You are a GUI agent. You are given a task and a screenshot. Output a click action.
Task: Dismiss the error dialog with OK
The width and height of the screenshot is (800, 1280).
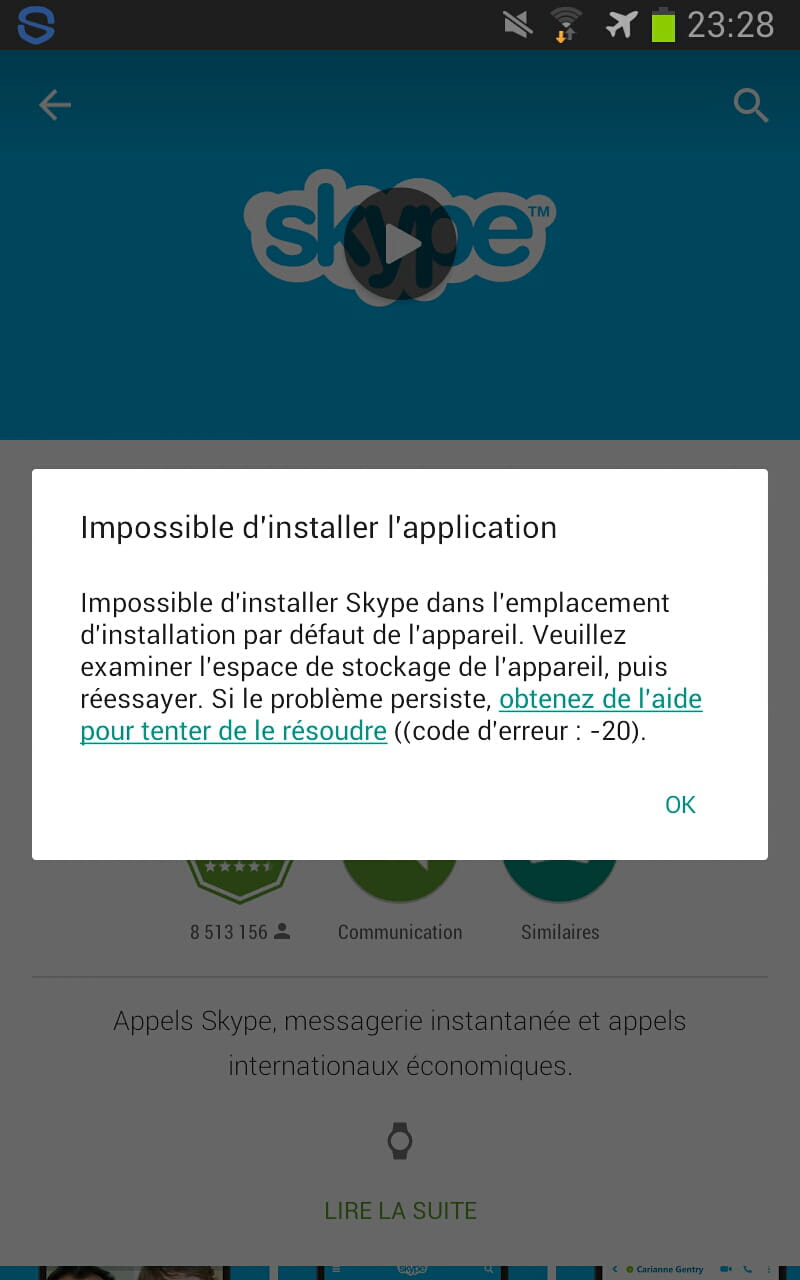pos(680,805)
